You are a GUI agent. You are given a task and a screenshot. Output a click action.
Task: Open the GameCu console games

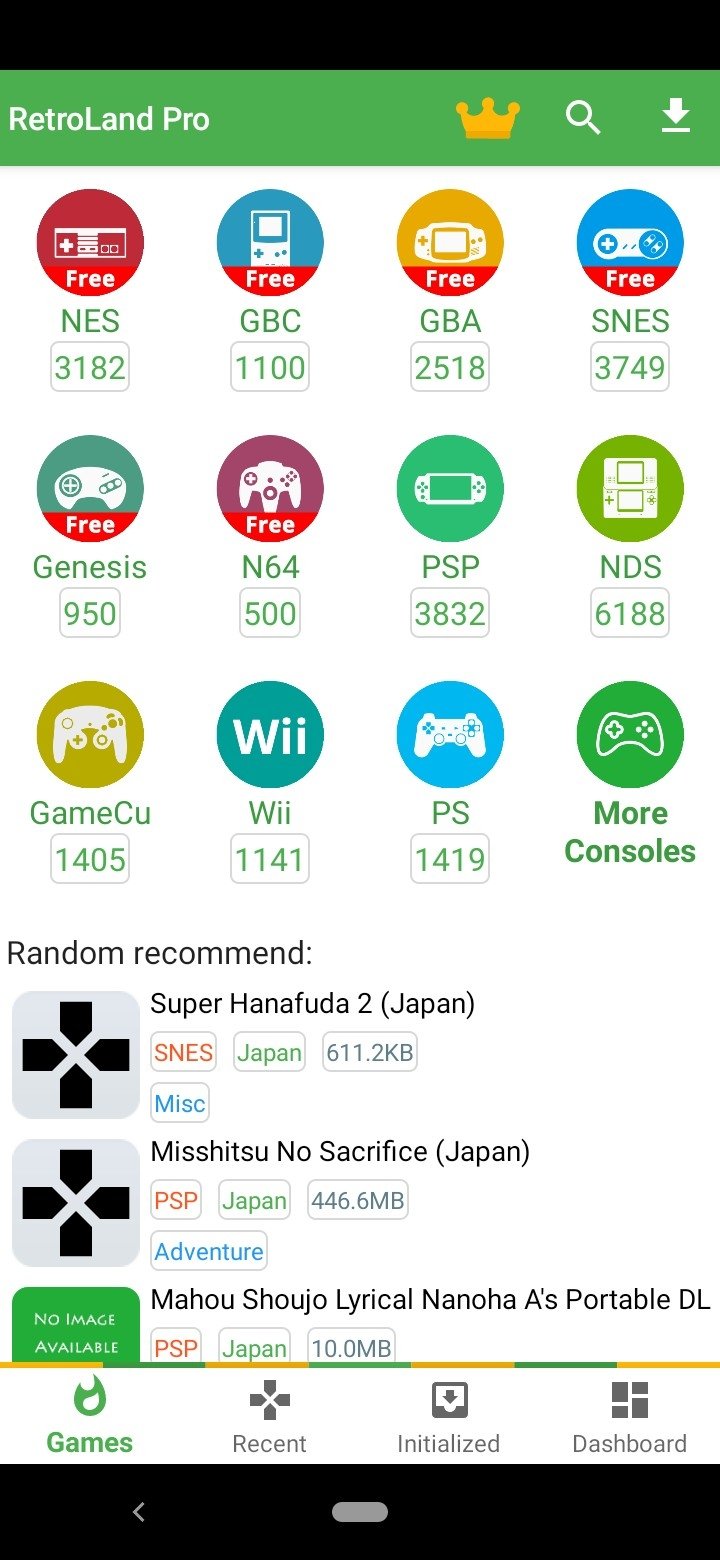90,782
